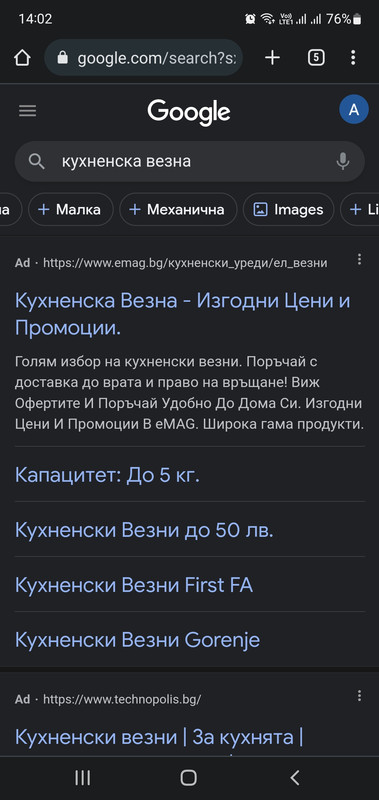Go back with the system back button
This screenshot has width=379, height=800.
tap(294, 778)
